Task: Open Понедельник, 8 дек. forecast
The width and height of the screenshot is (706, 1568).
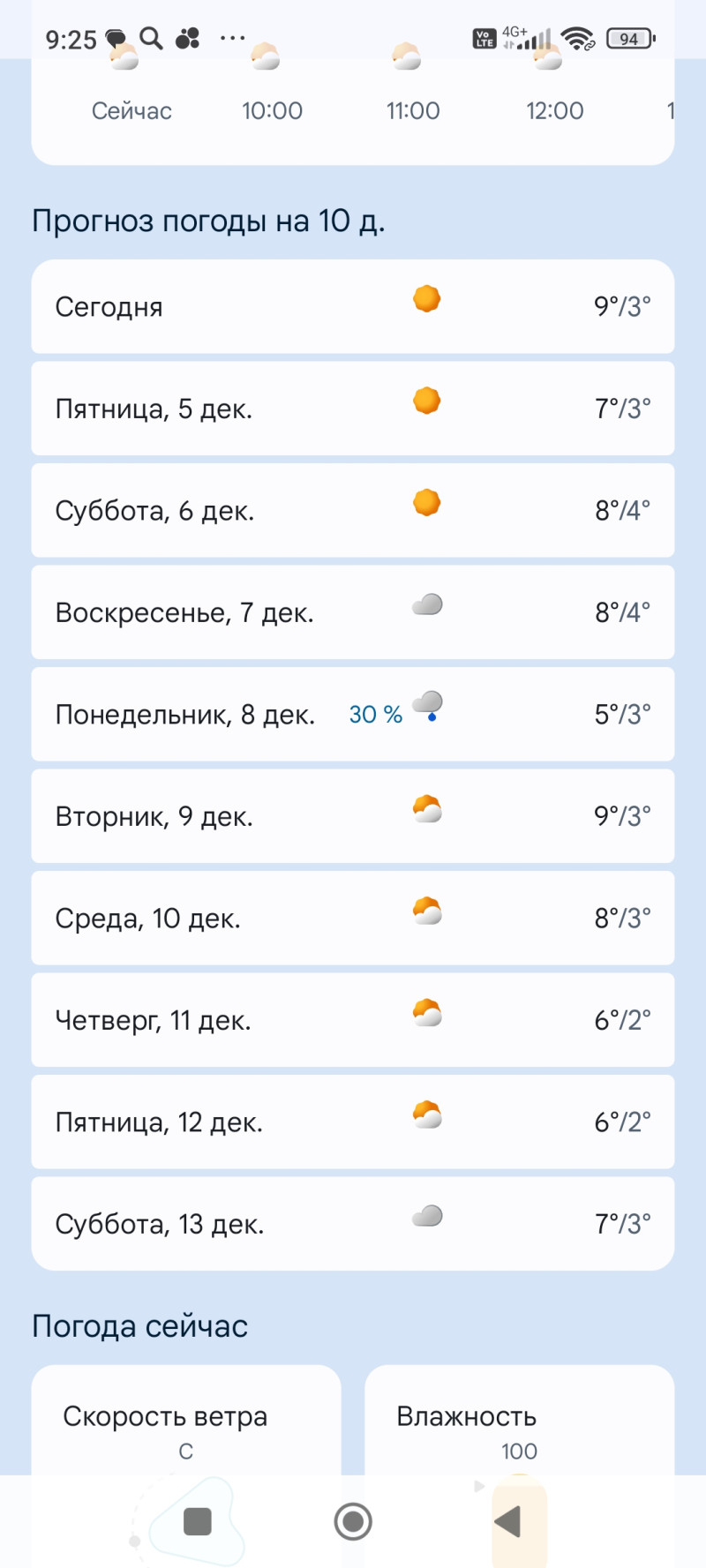Action: 353,714
